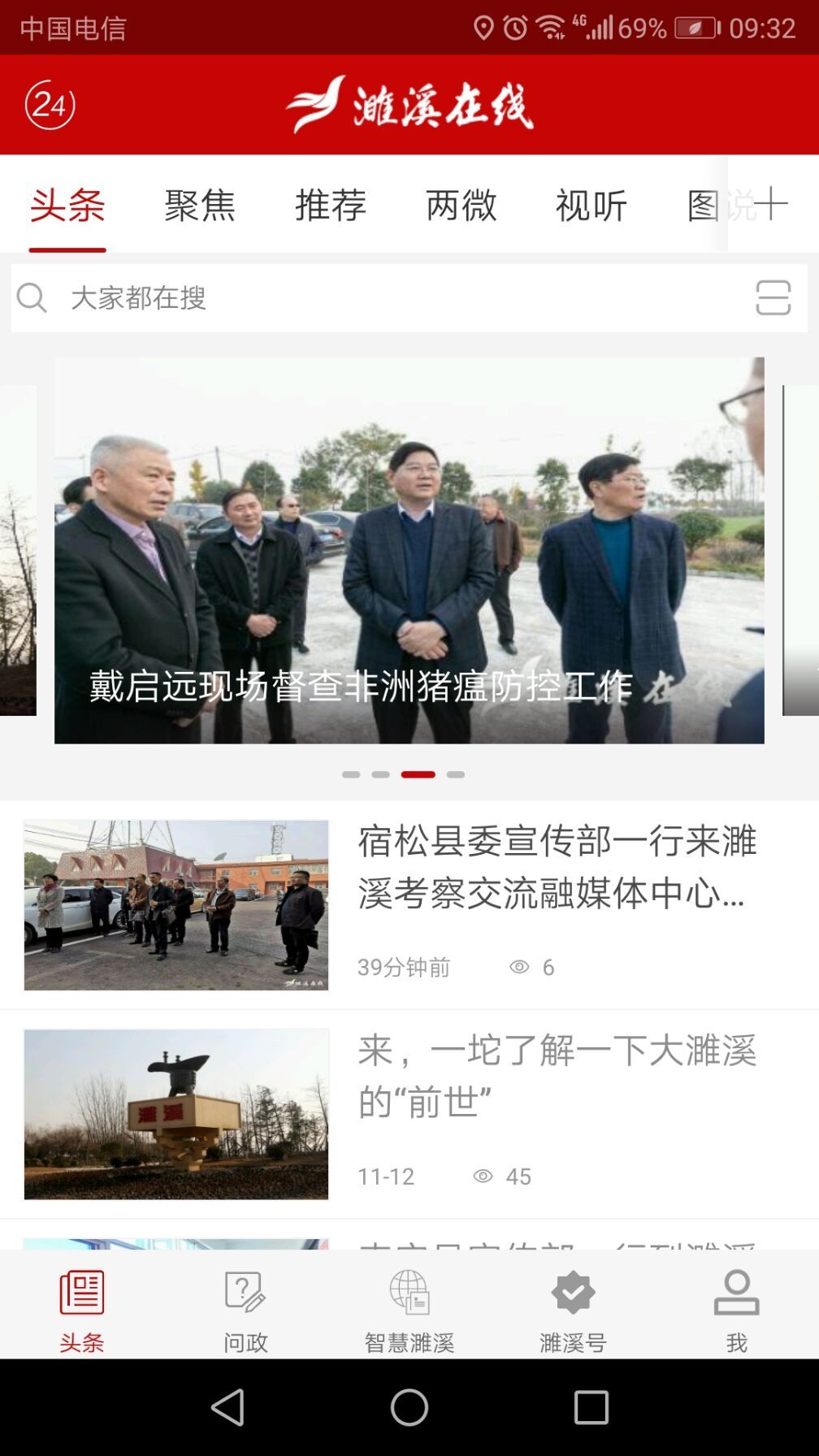This screenshot has height=1456, width=819.
Task: Open the 我 profile tab
Action: (x=736, y=1310)
